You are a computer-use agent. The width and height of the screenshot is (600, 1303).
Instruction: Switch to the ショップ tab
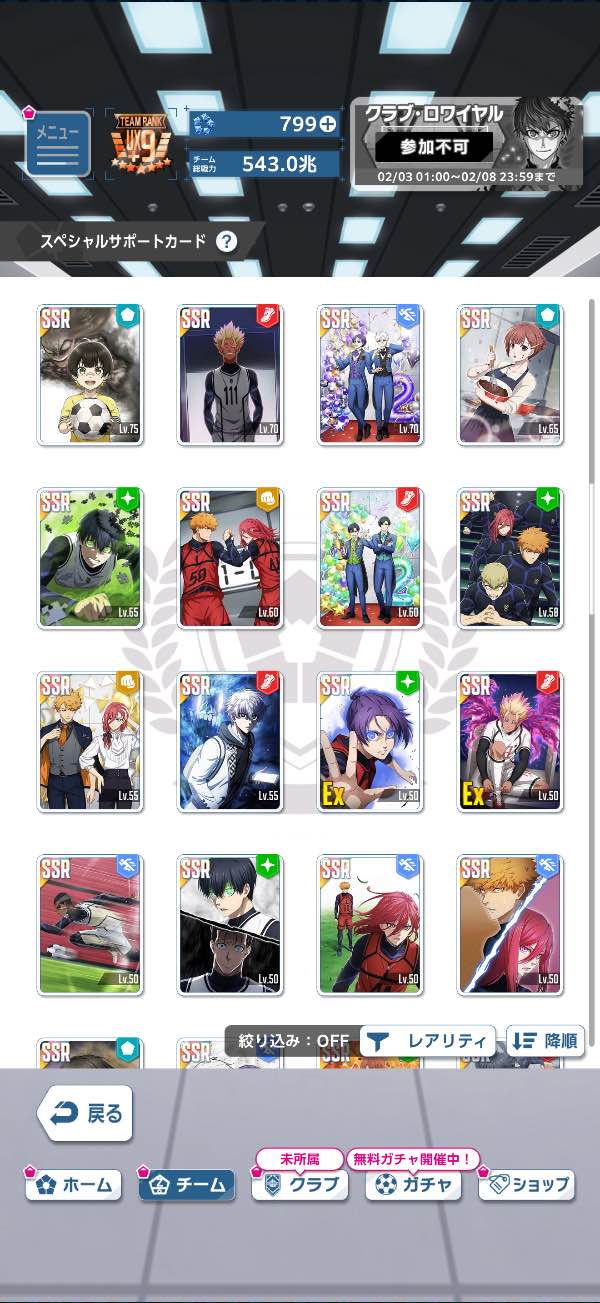tap(527, 1185)
